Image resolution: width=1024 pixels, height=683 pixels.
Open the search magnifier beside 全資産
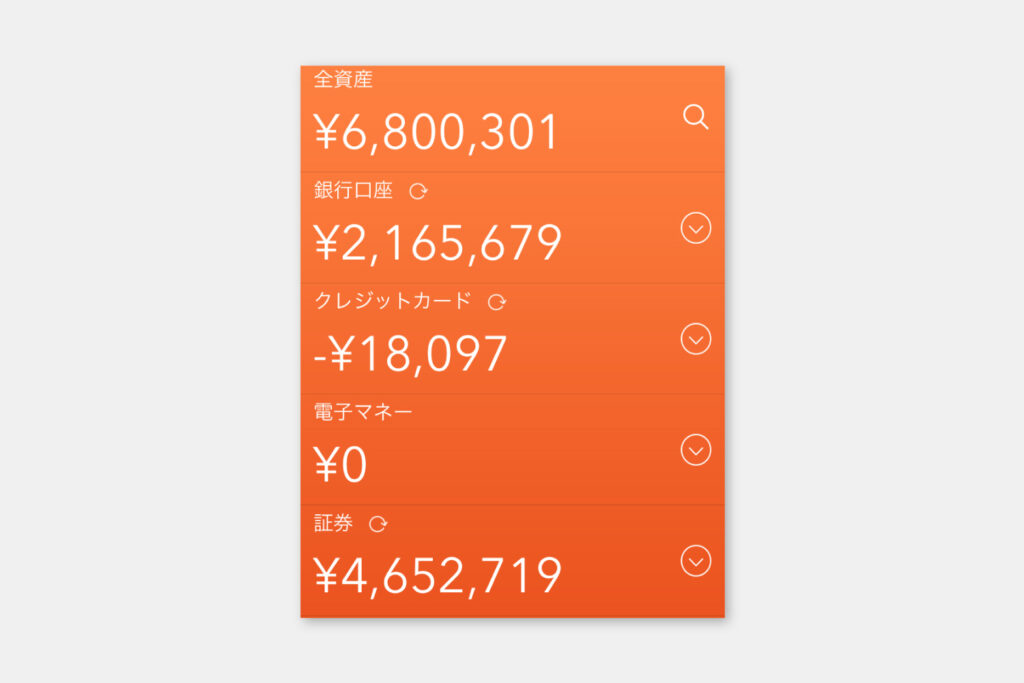point(696,117)
